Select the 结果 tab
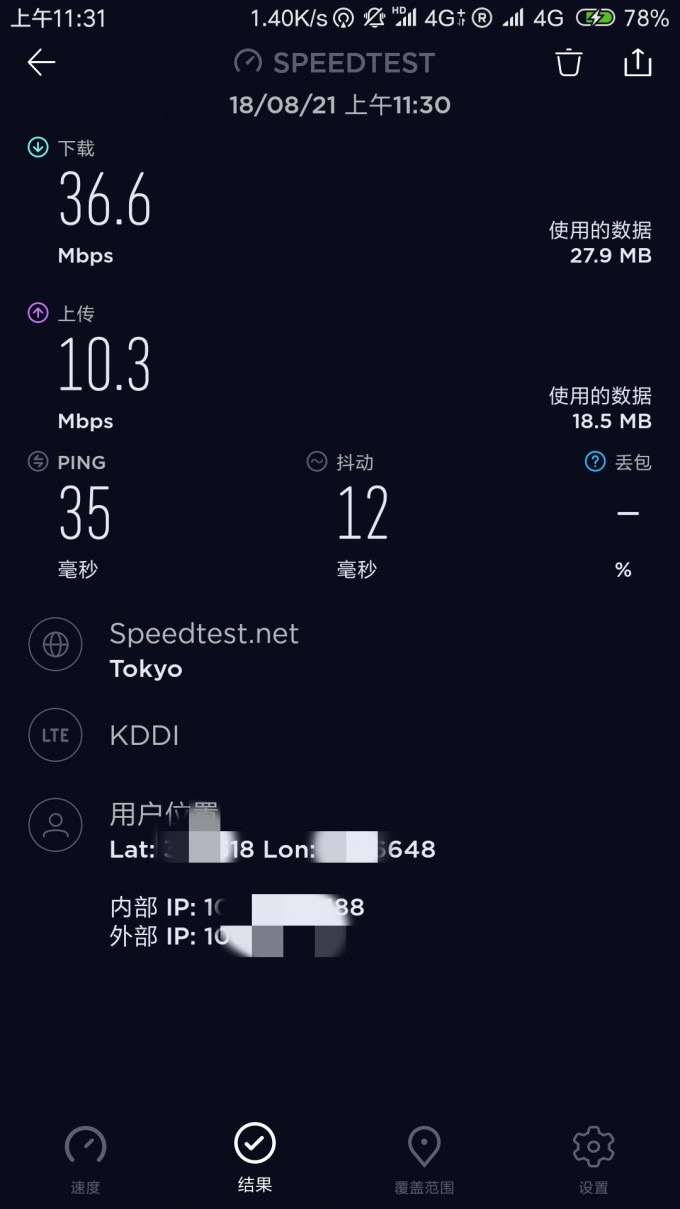This screenshot has width=680, height=1209. click(255, 1156)
